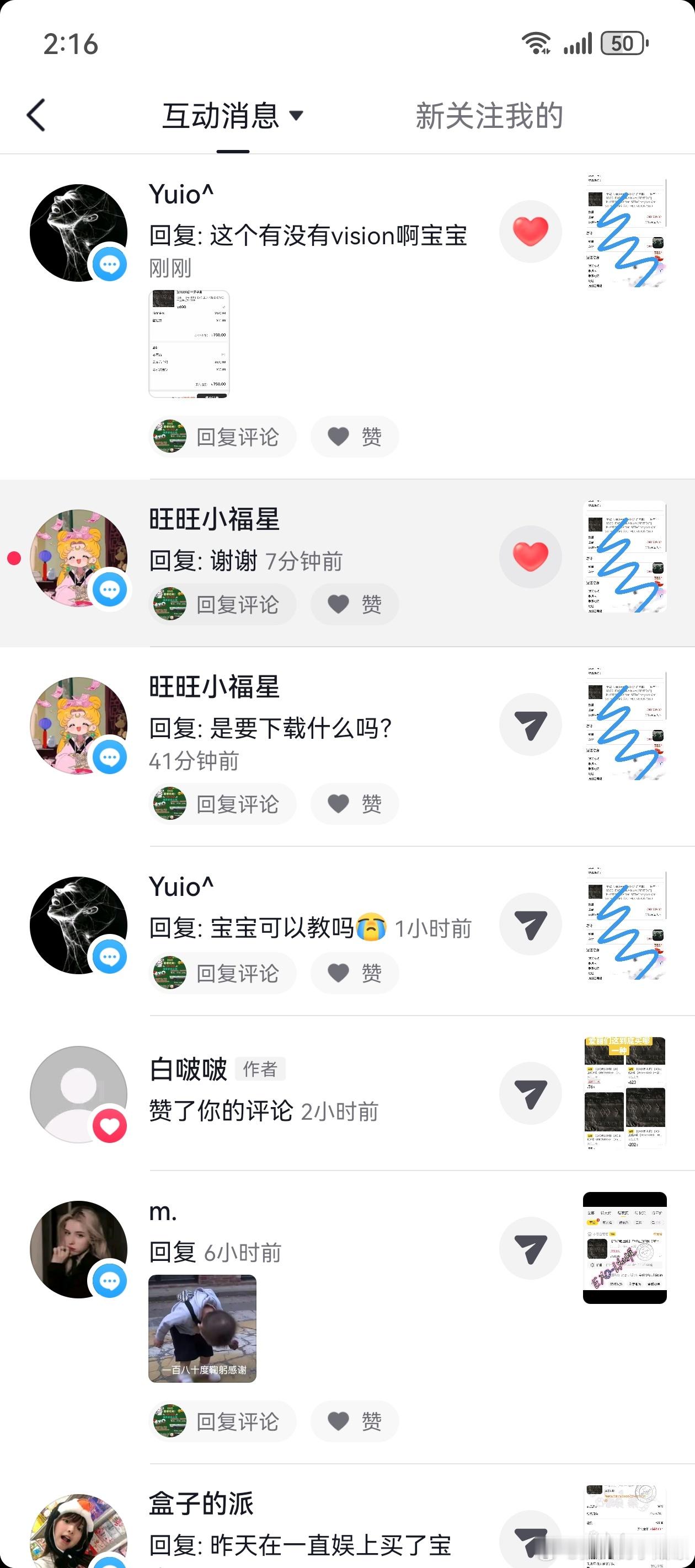The height and width of the screenshot is (1568, 695).
Task: Tap 回复评论 under m.'s reply
Action: click(x=222, y=1421)
